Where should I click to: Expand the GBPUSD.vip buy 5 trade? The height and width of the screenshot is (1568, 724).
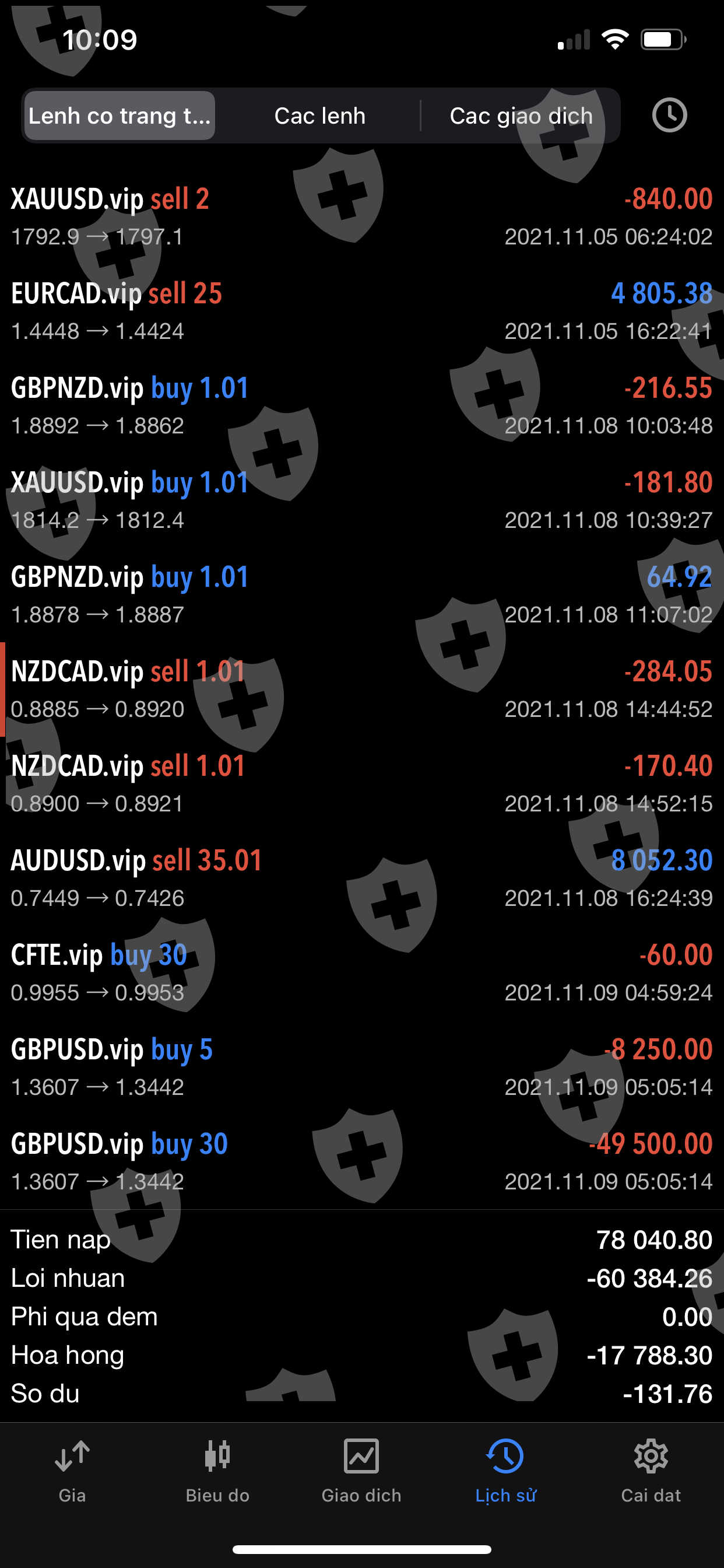pyautogui.click(x=361, y=1067)
